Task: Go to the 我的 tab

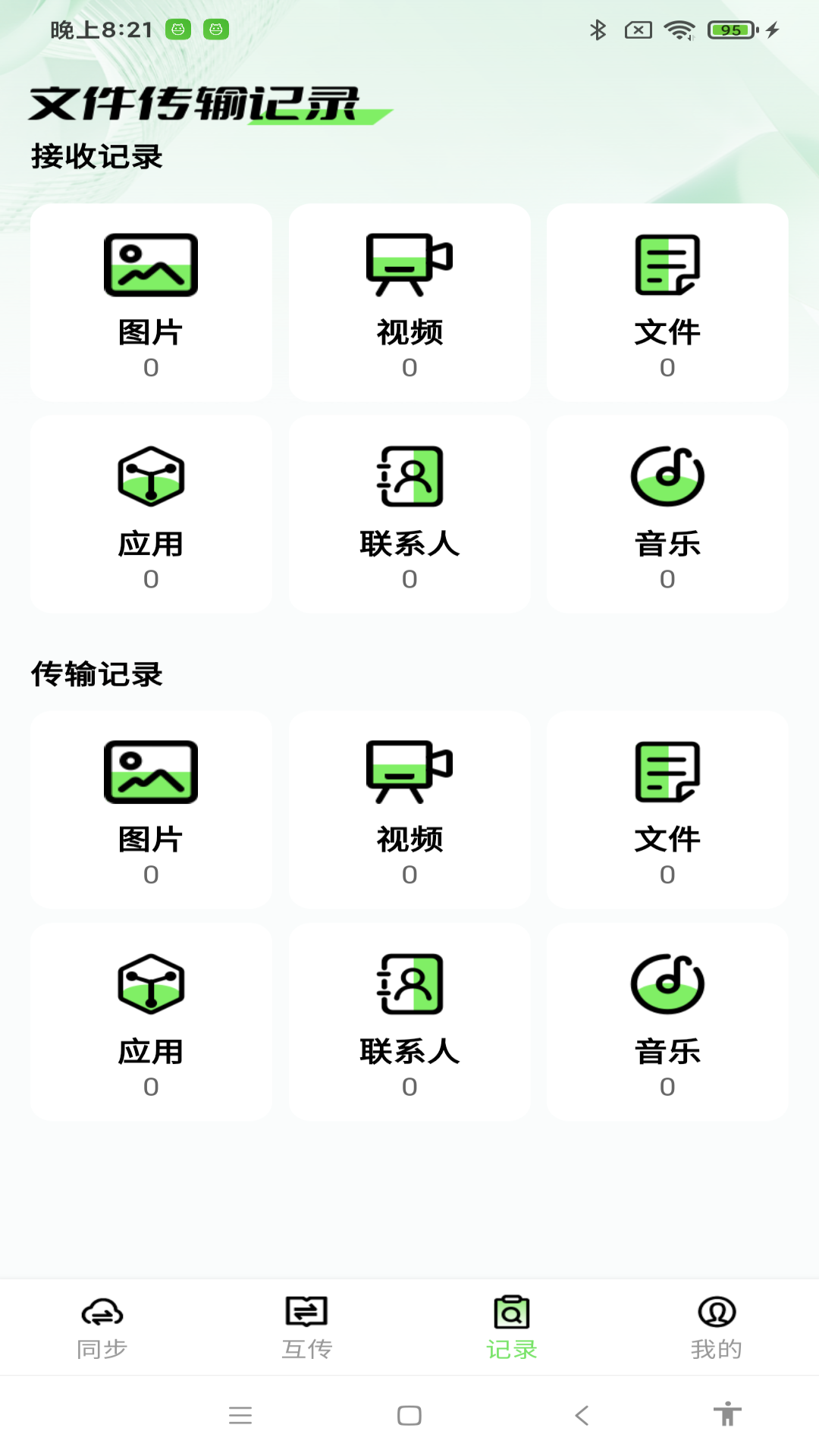Action: [717, 1327]
